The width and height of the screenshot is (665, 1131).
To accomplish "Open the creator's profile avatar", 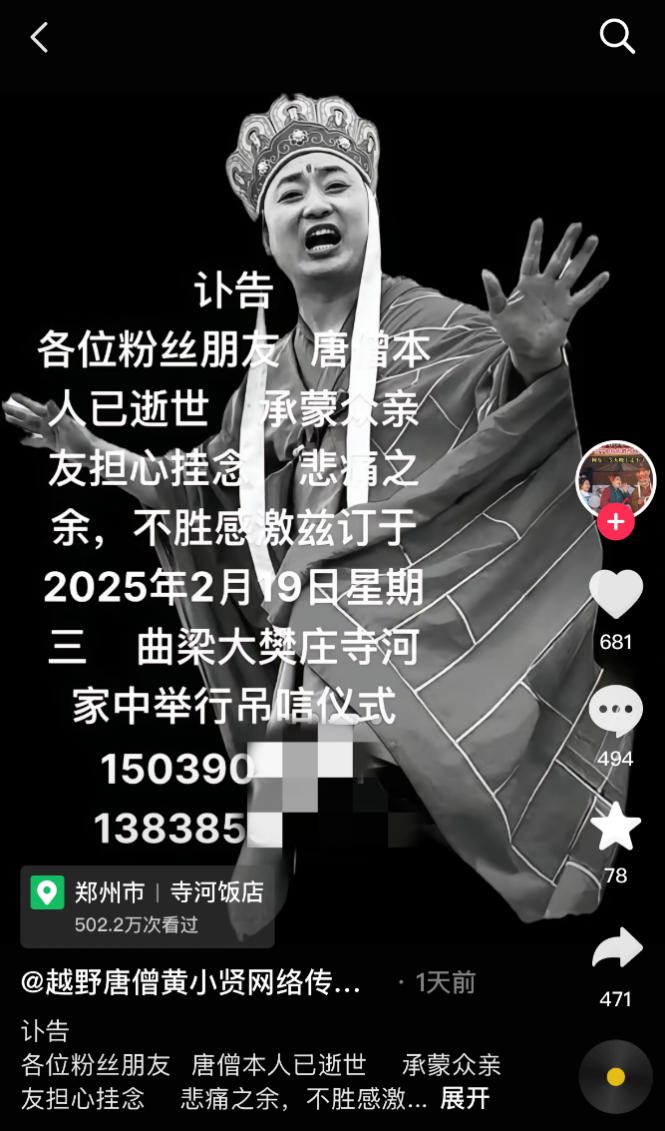I will tap(615, 478).
